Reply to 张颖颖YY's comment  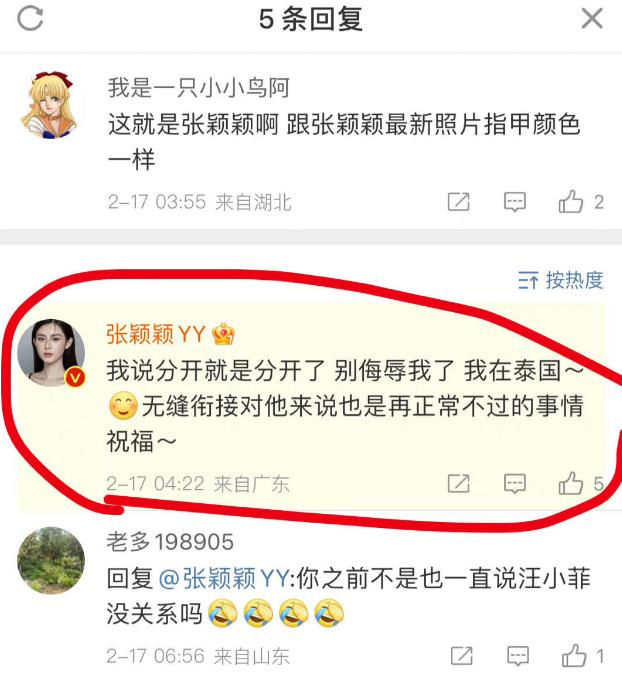tap(514, 484)
